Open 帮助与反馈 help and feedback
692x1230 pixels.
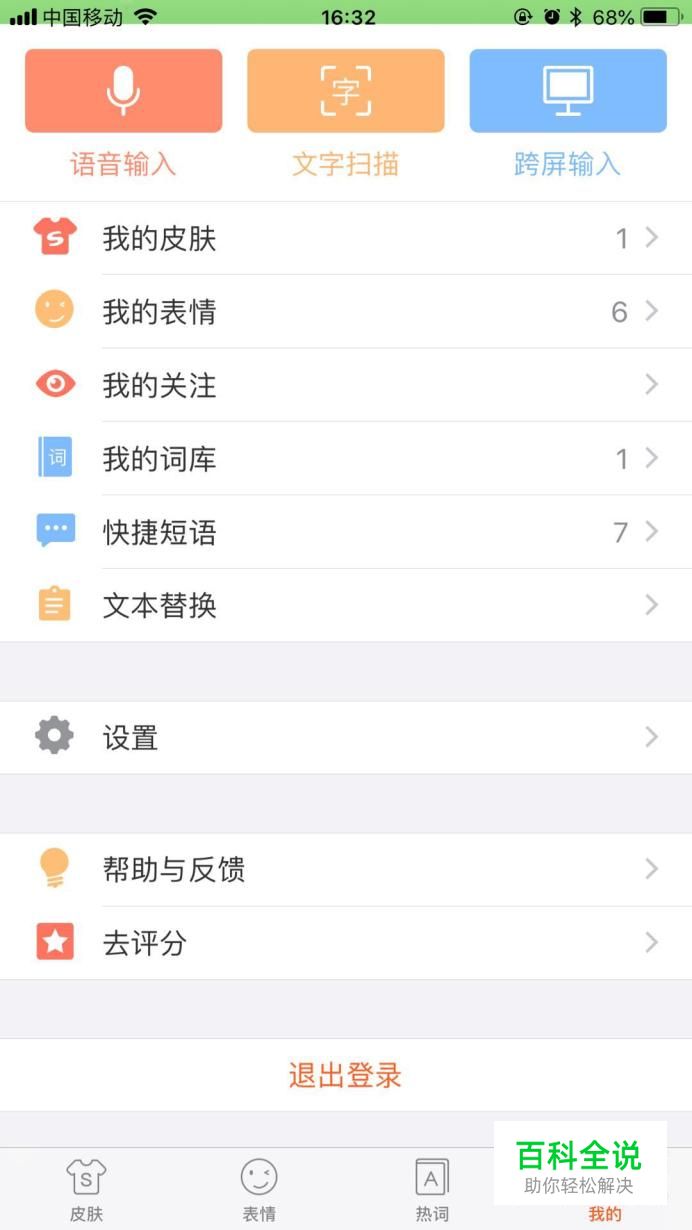[346, 869]
